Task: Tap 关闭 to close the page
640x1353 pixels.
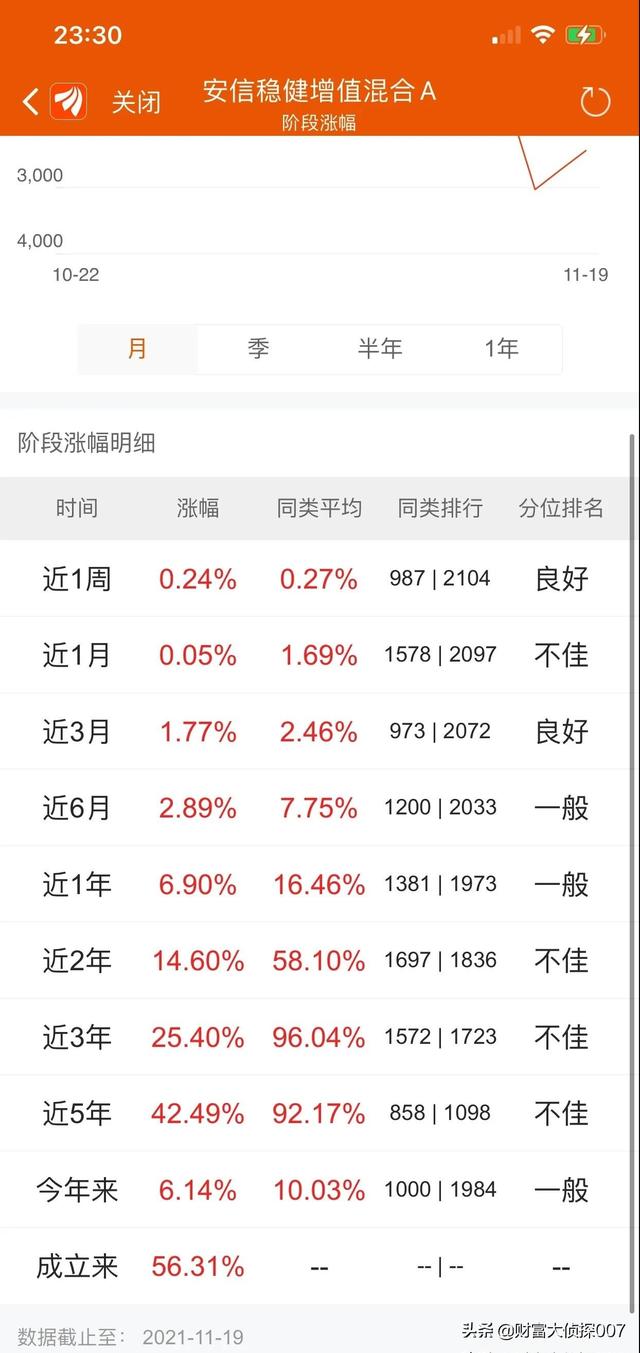Action: click(136, 101)
